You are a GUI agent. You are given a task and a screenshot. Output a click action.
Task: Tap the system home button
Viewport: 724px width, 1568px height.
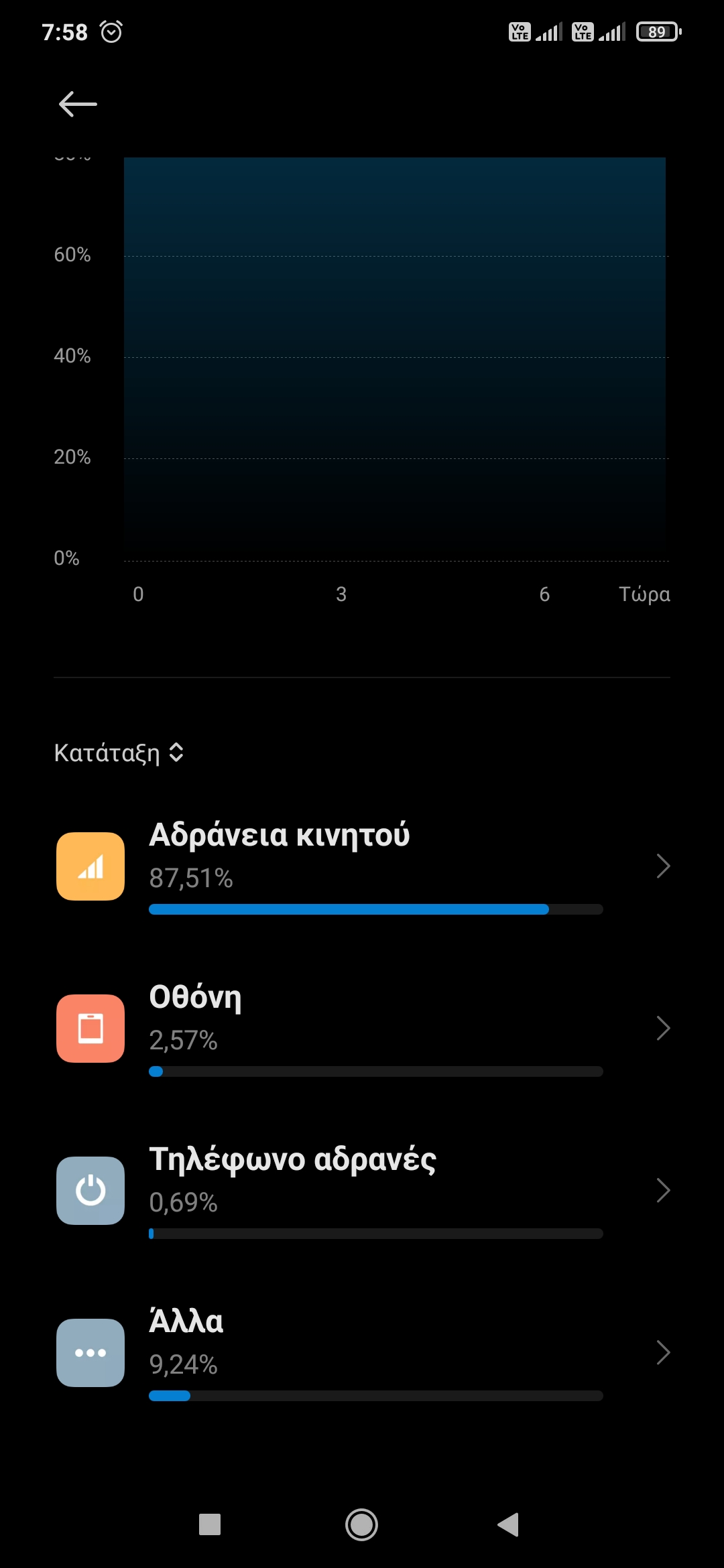(x=361, y=1524)
